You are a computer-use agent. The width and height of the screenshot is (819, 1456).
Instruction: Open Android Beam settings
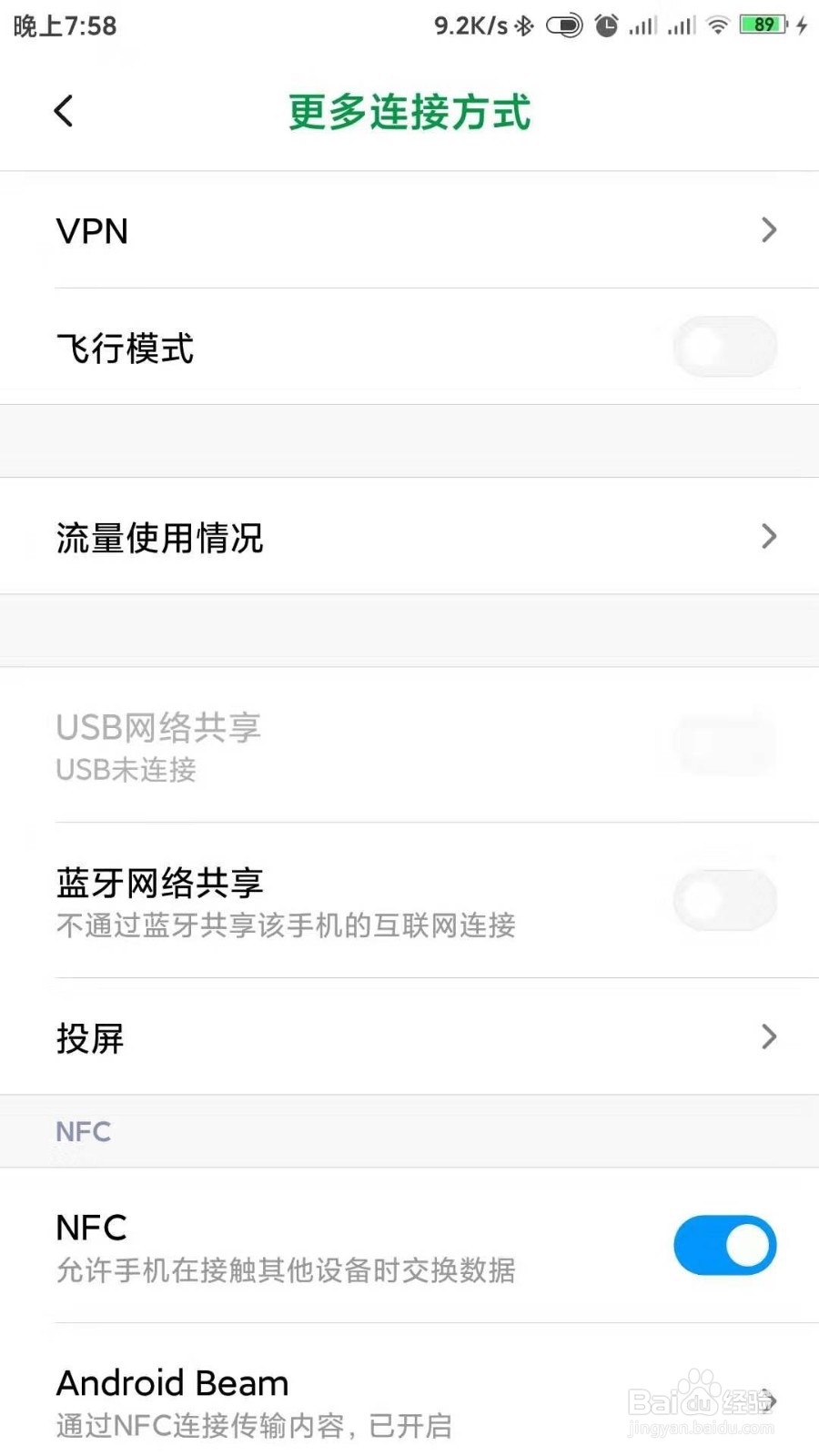pos(172,1382)
